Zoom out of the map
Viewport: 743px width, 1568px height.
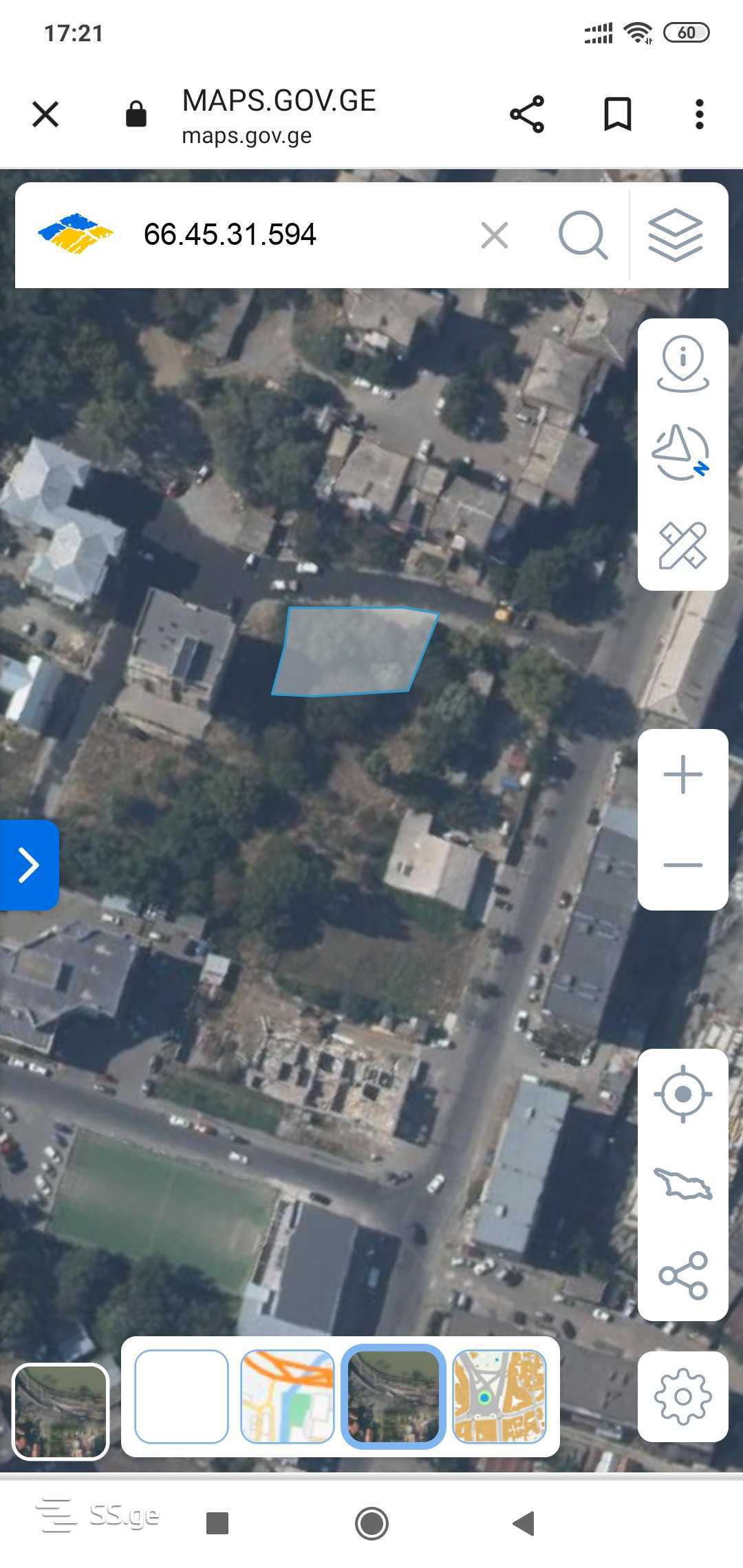tap(682, 864)
